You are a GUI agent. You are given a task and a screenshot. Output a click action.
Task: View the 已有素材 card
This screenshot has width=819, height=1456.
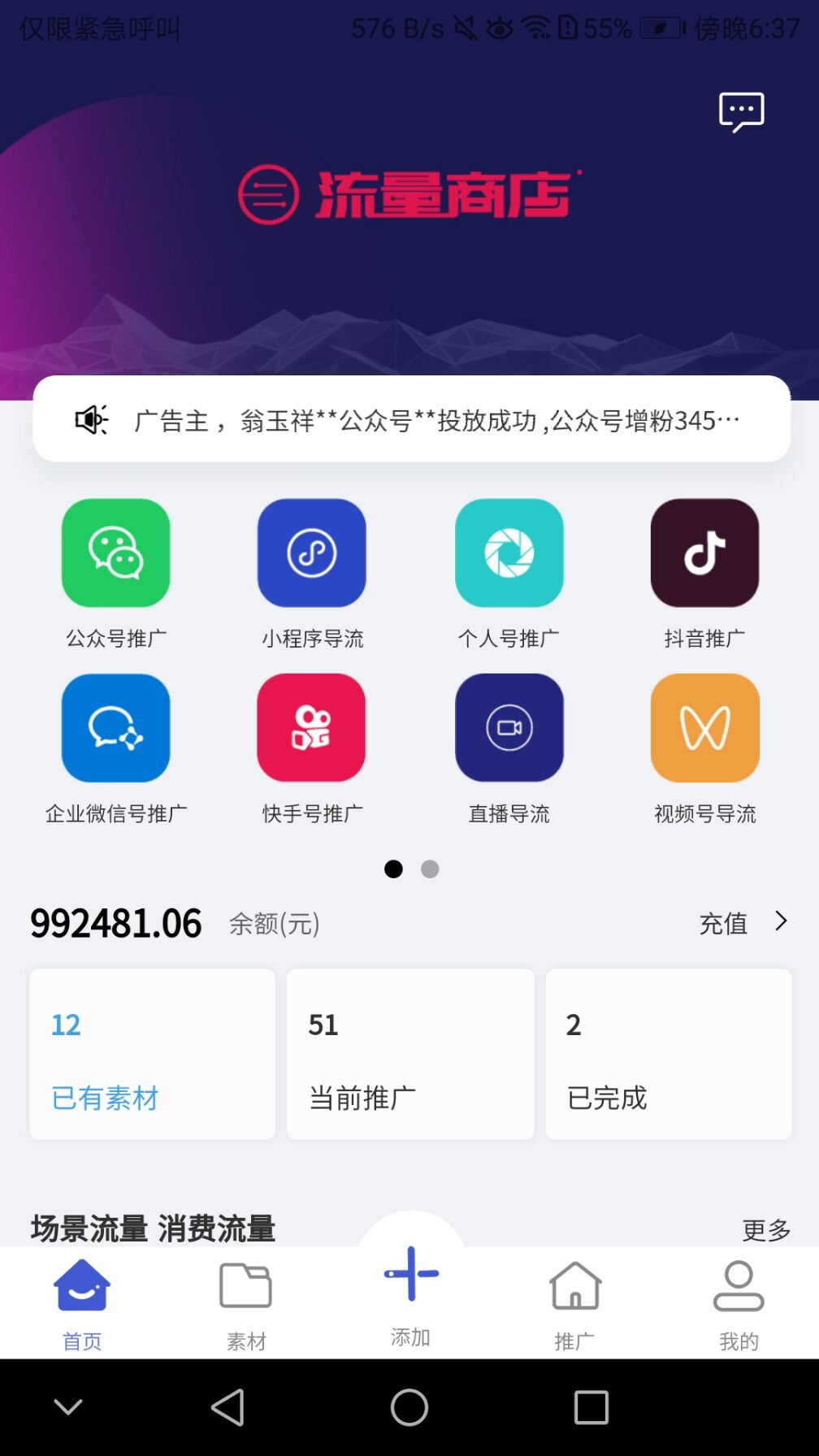(153, 1054)
